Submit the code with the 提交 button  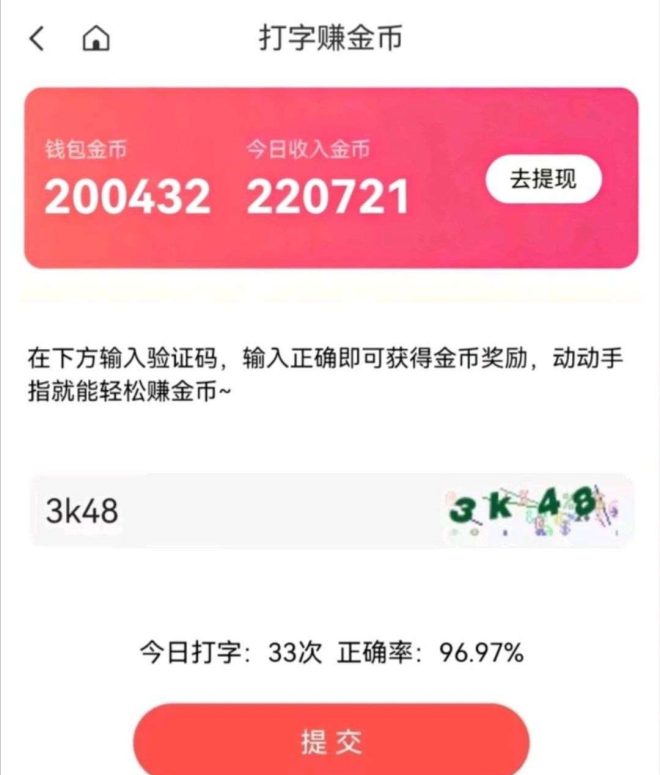(x=331, y=742)
